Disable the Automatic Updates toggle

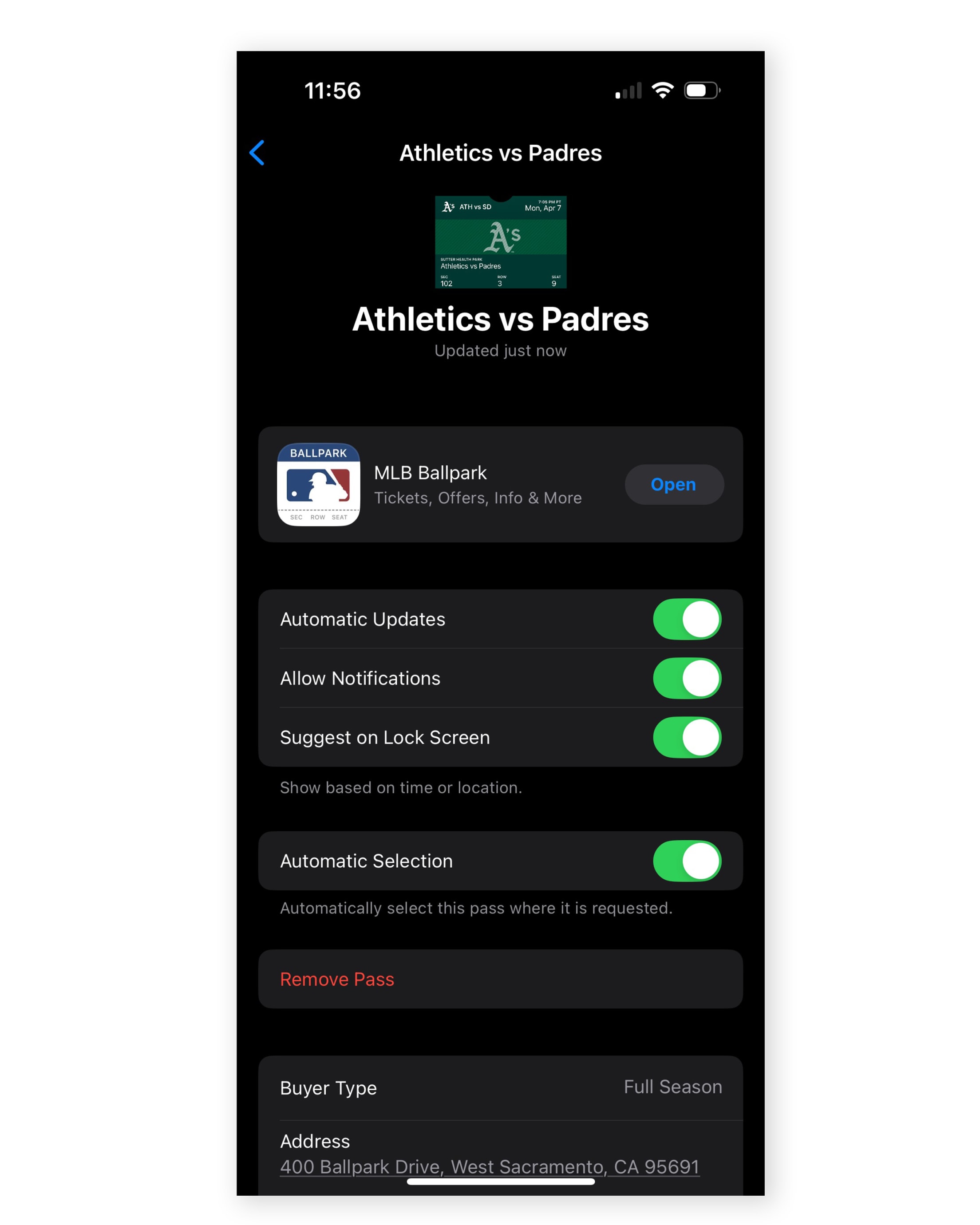click(x=688, y=619)
